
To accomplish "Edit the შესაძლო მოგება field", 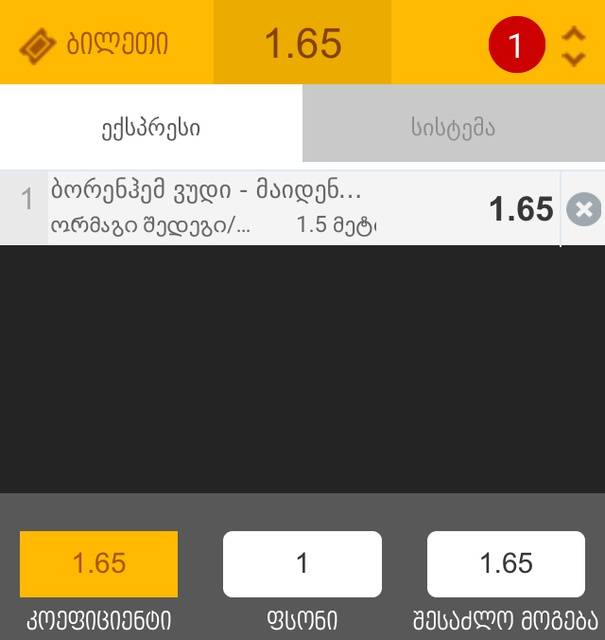I will (506, 564).
